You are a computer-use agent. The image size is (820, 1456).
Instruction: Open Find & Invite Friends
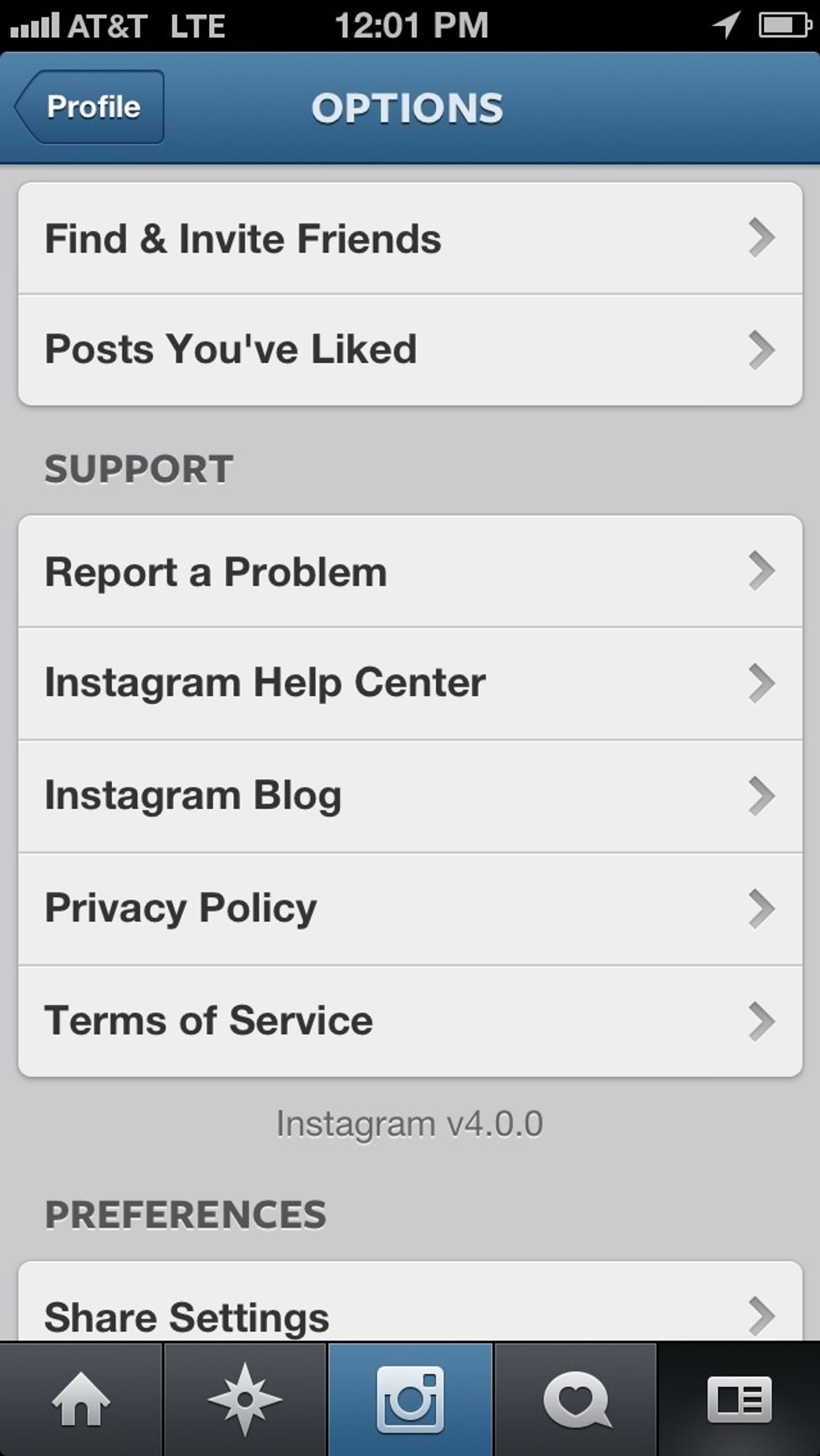410,238
